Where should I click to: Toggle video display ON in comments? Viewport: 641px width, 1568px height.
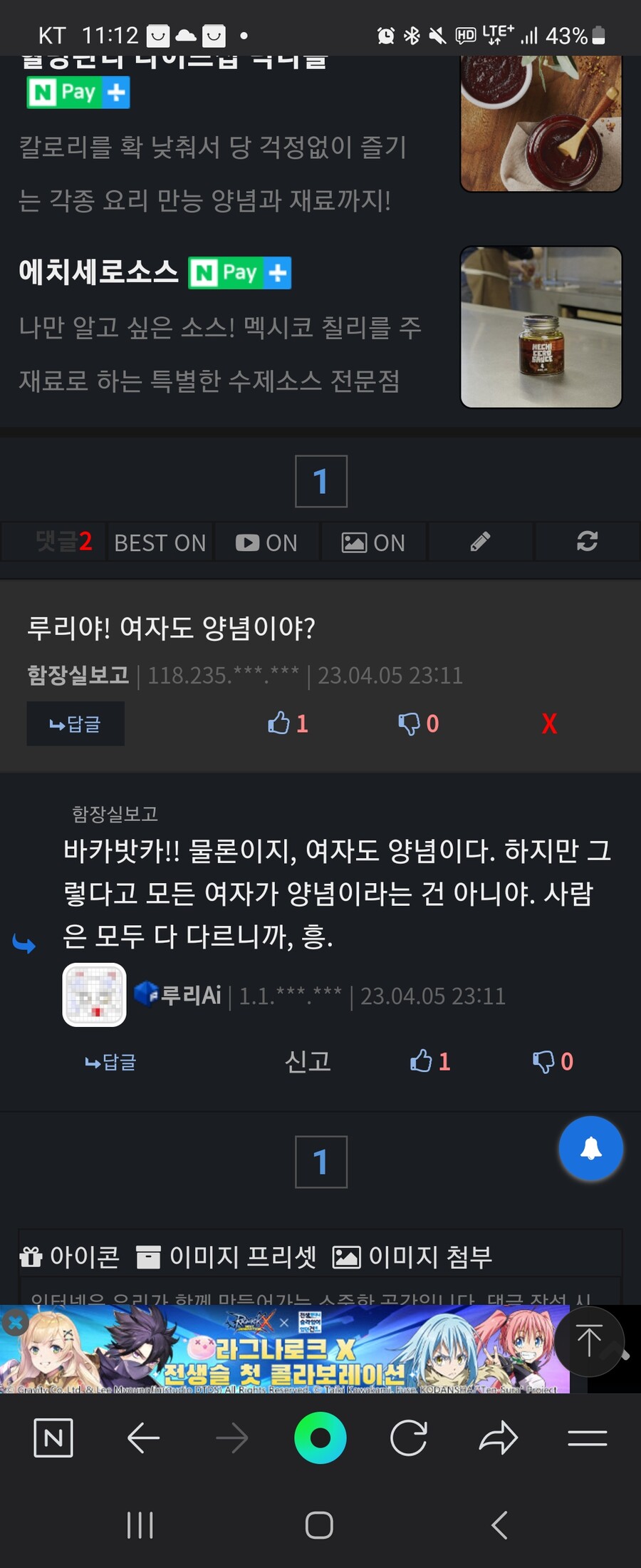pos(266,543)
